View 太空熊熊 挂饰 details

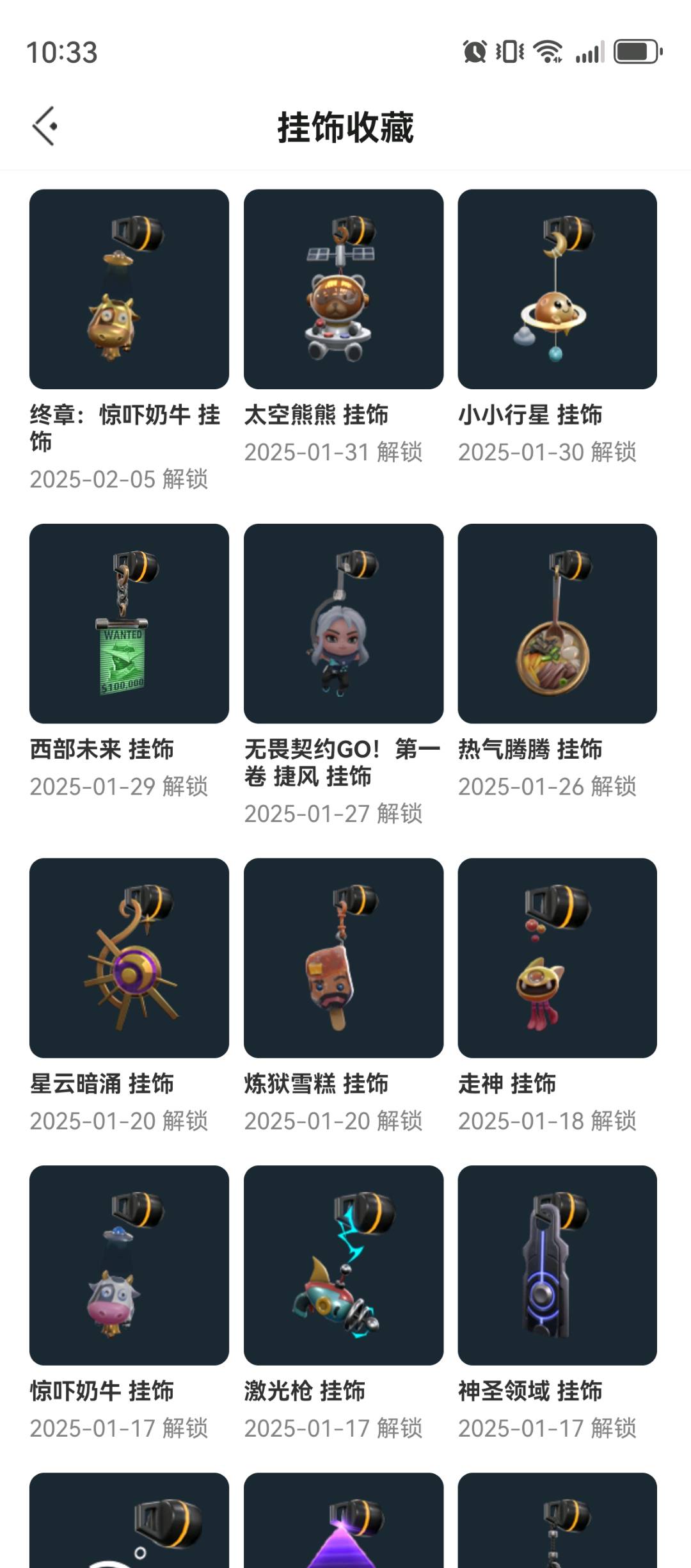[344, 289]
